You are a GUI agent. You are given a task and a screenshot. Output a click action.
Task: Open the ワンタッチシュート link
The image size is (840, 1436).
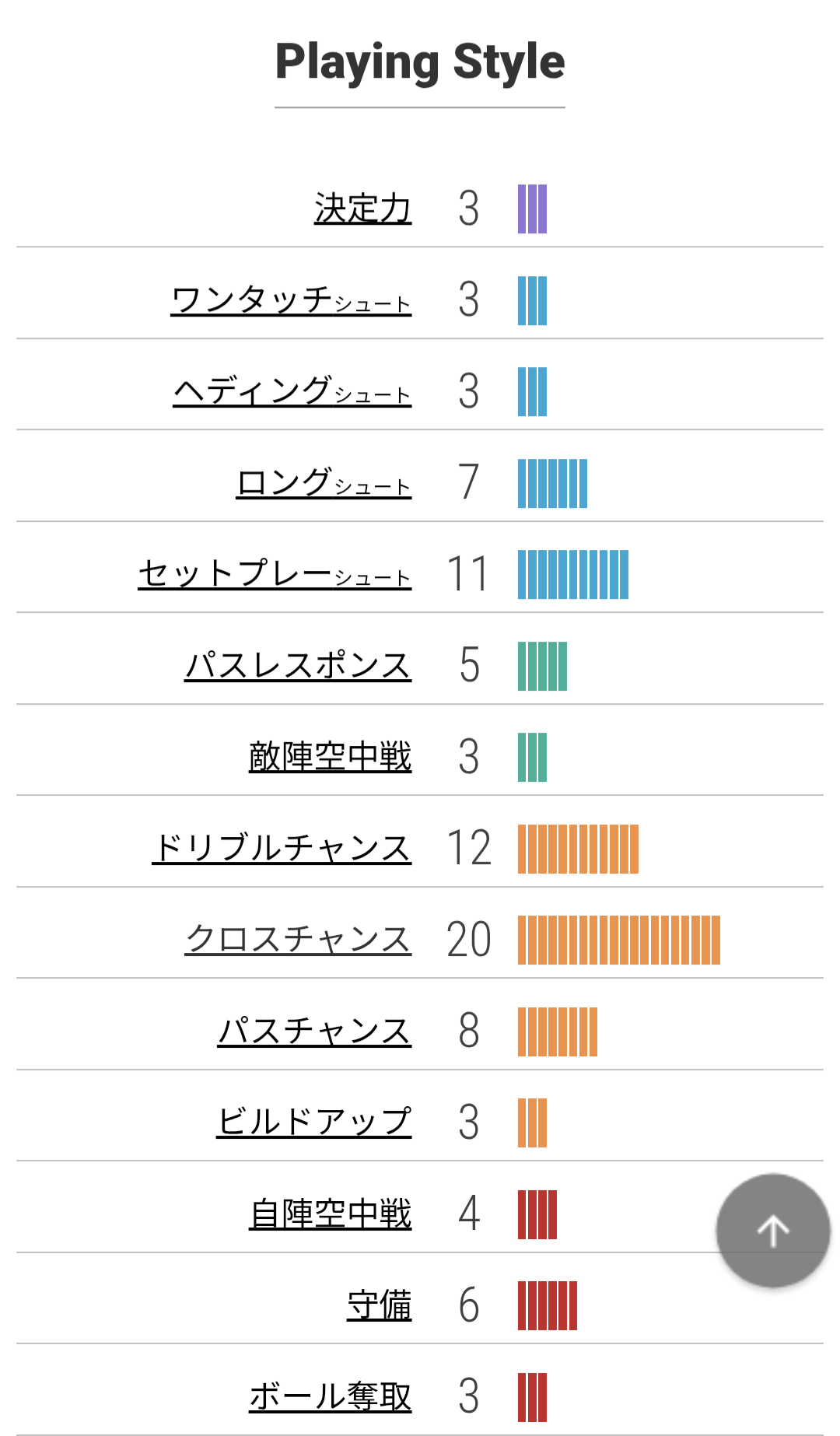[291, 300]
